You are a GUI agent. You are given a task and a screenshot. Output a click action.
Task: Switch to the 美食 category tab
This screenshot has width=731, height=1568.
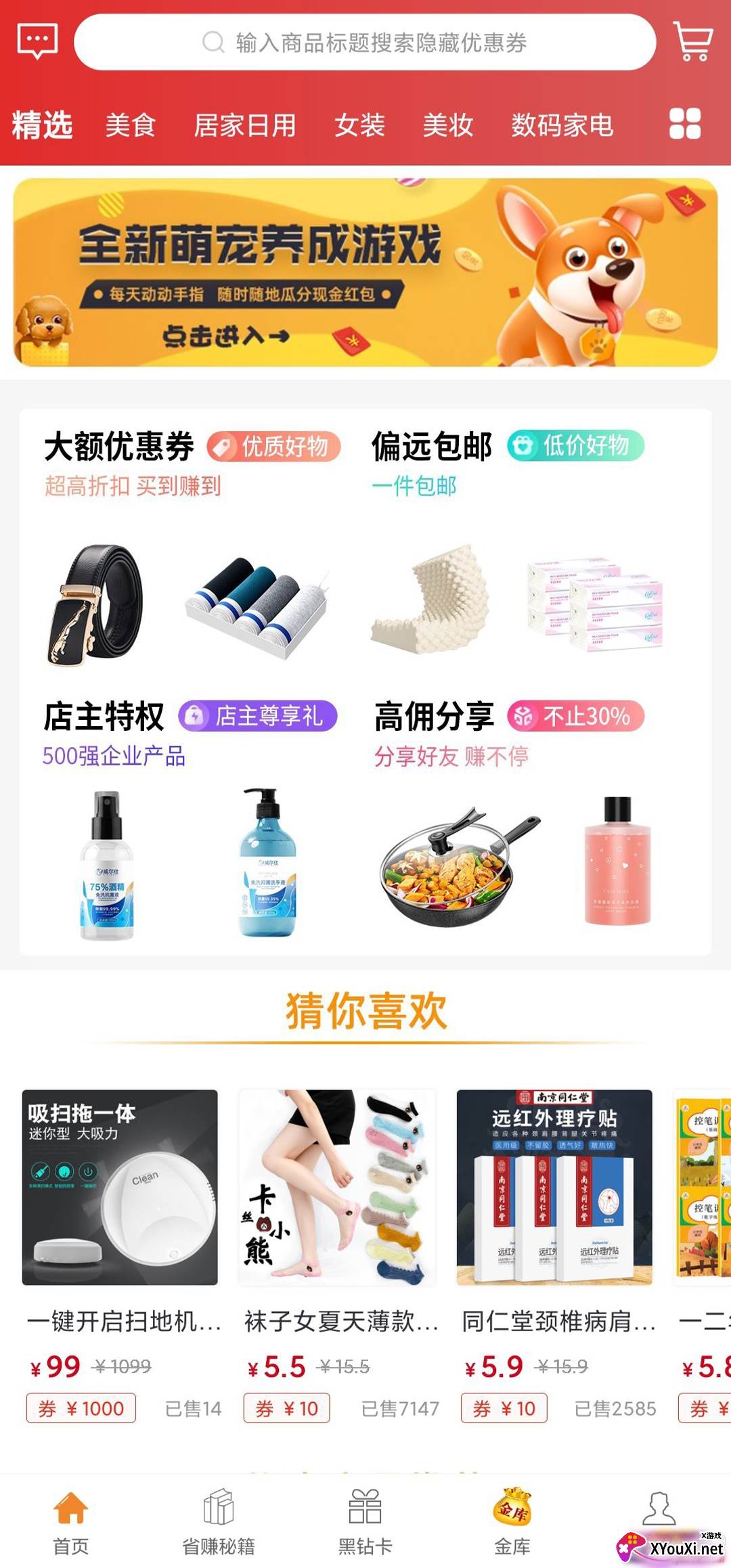point(131,125)
